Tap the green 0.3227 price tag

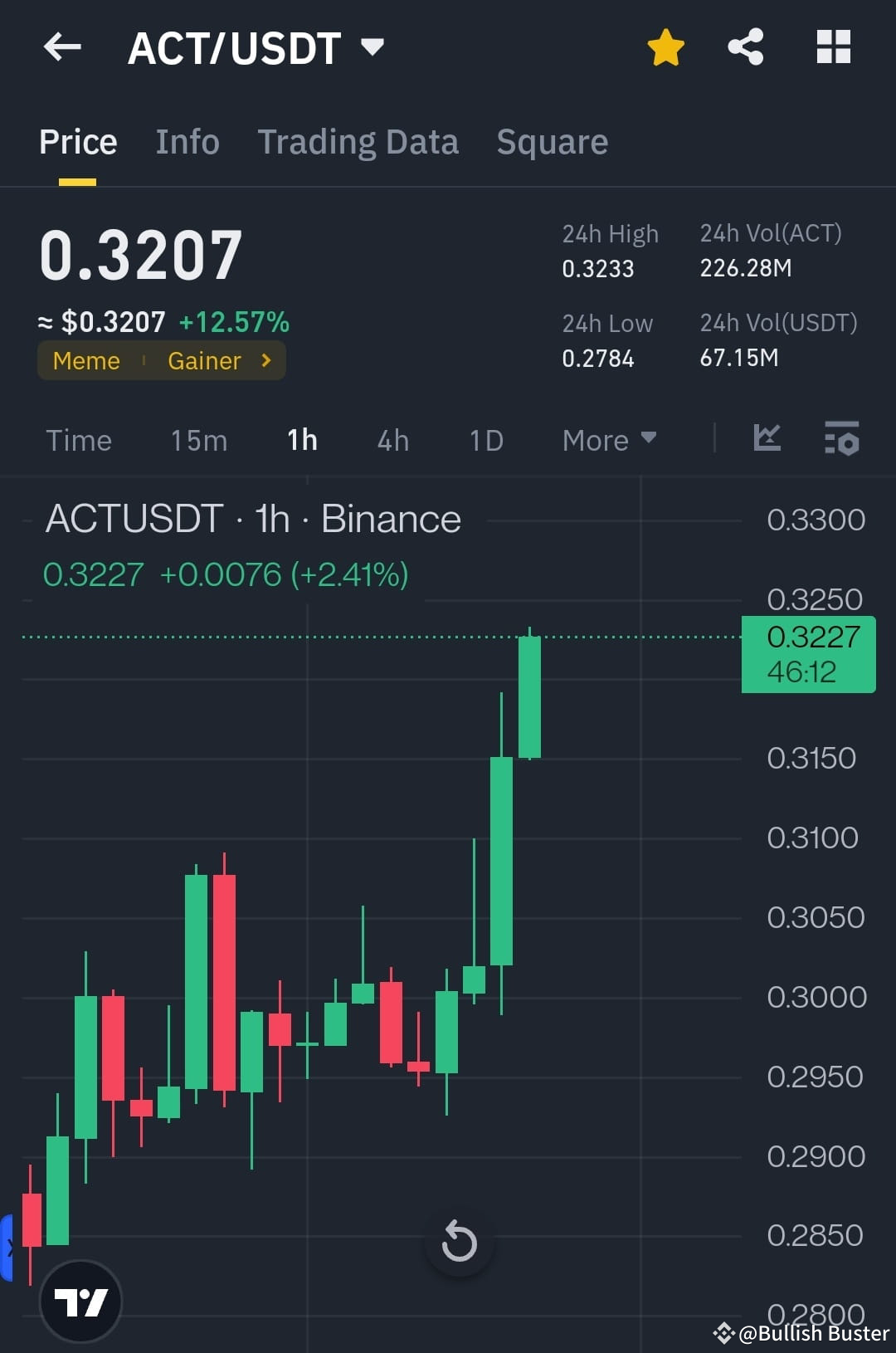tap(807, 654)
